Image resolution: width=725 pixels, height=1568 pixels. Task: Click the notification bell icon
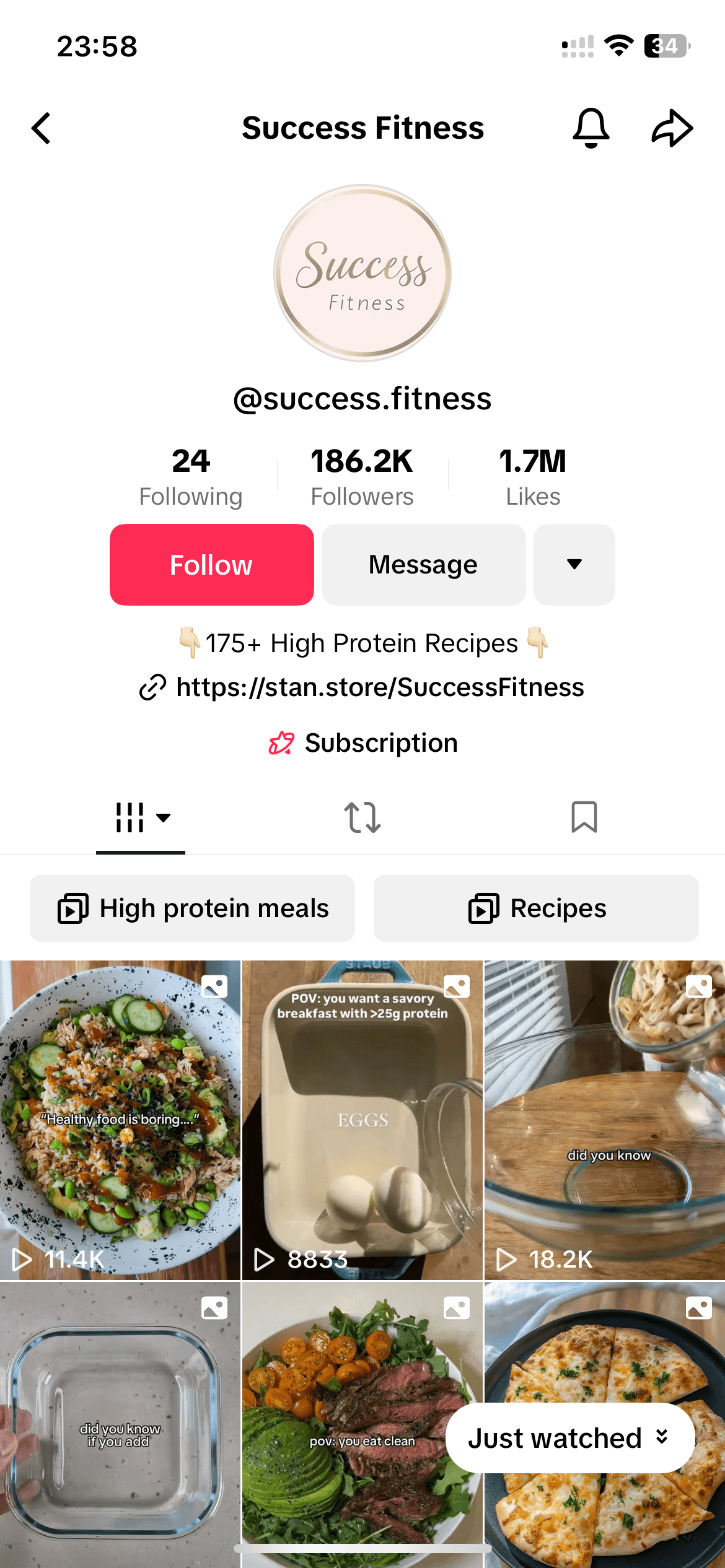coord(591,128)
